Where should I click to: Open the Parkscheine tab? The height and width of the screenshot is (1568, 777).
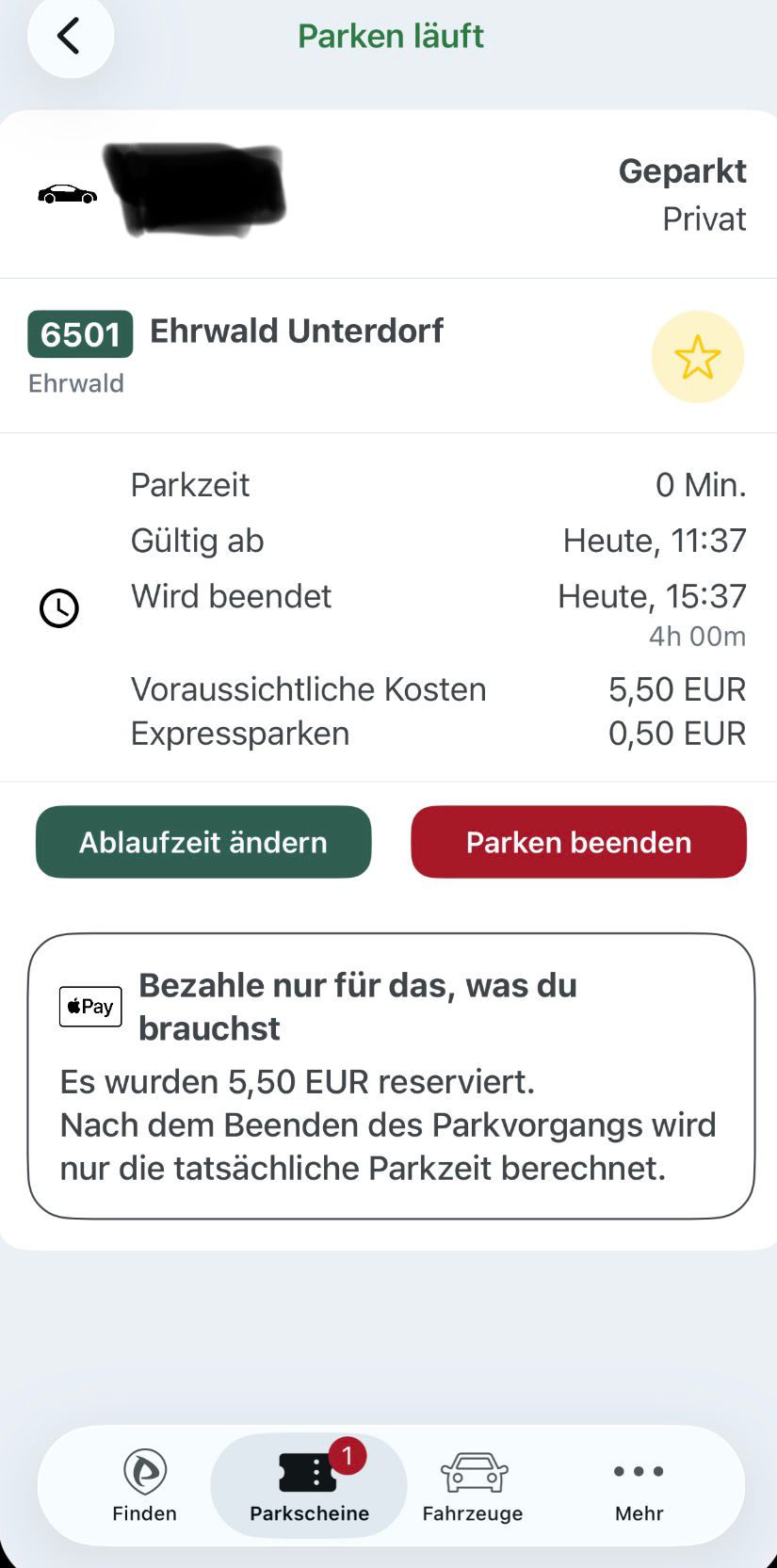(x=309, y=1485)
